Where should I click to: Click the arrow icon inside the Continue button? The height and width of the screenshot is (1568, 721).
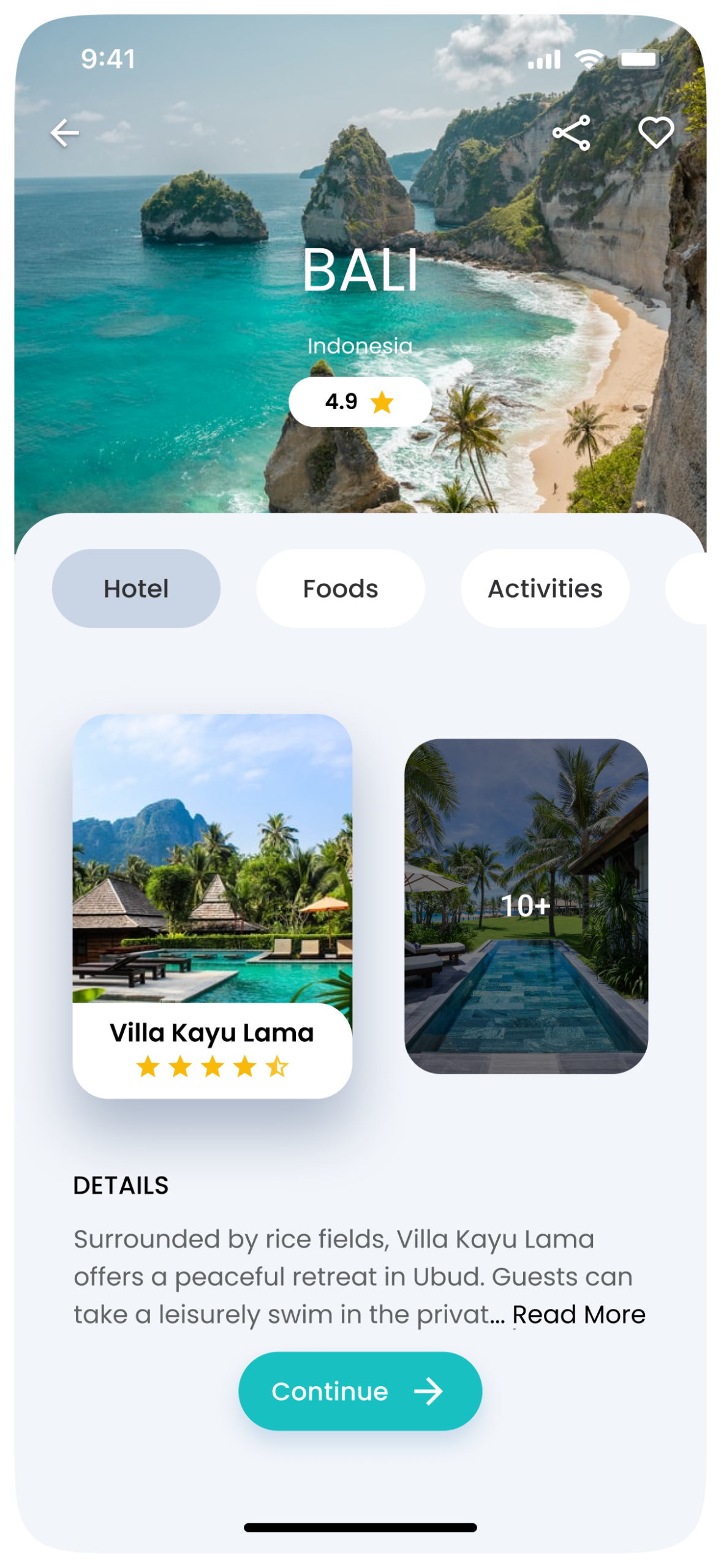(429, 1392)
